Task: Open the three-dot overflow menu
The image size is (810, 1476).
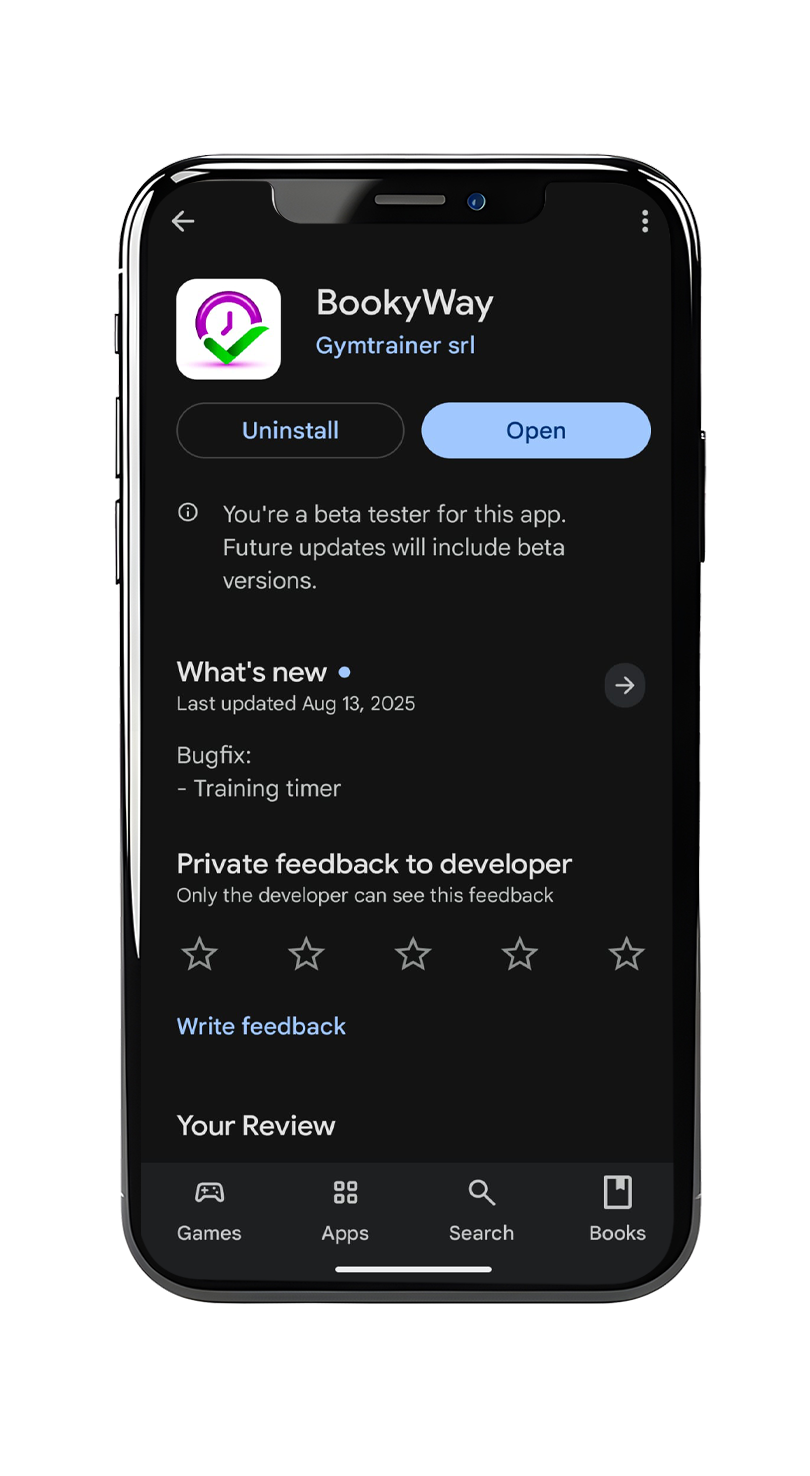Action: pyautogui.click(x=645, y=222)
